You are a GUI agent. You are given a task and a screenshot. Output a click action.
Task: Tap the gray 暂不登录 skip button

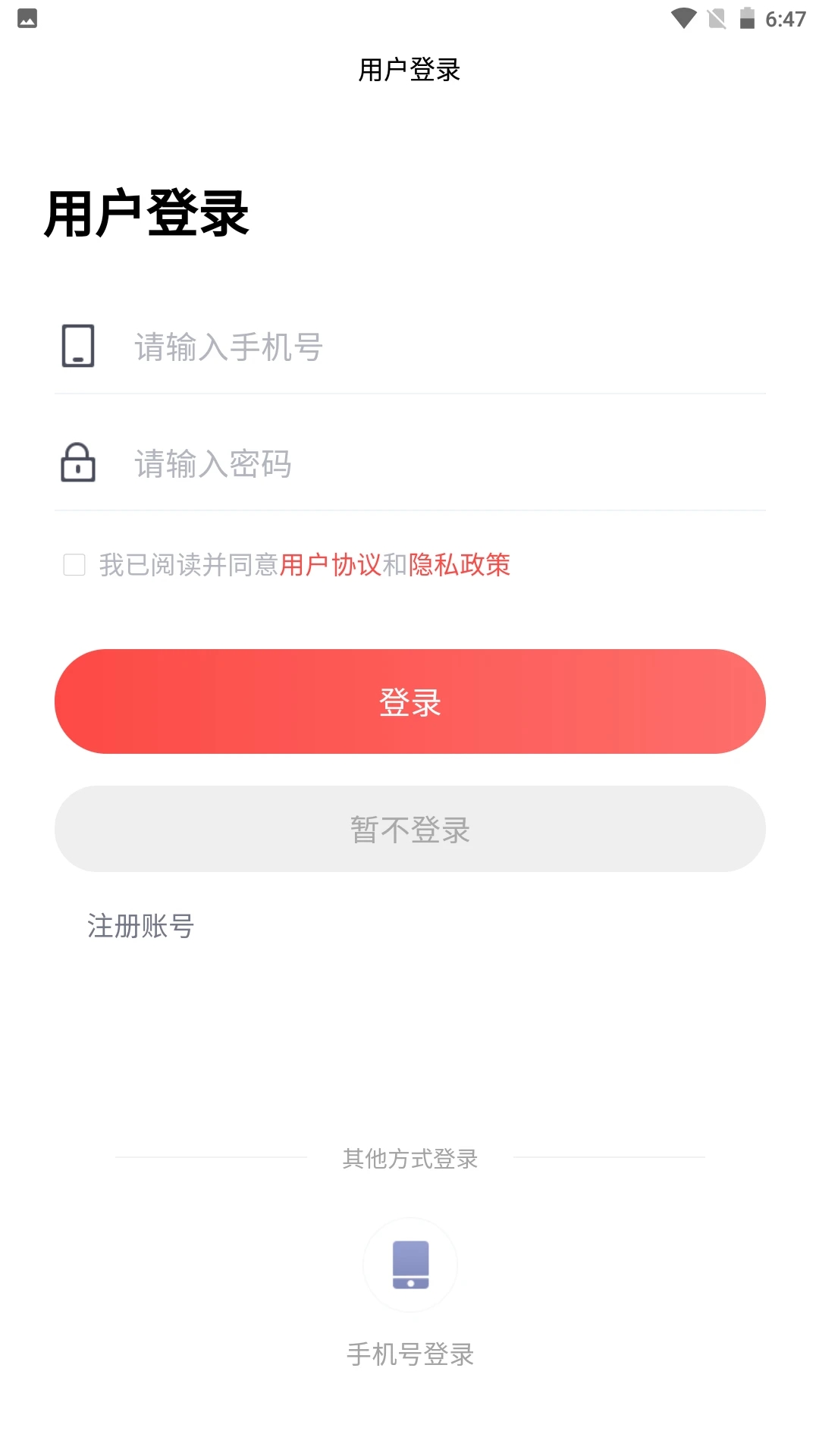[x=409, y=828]
